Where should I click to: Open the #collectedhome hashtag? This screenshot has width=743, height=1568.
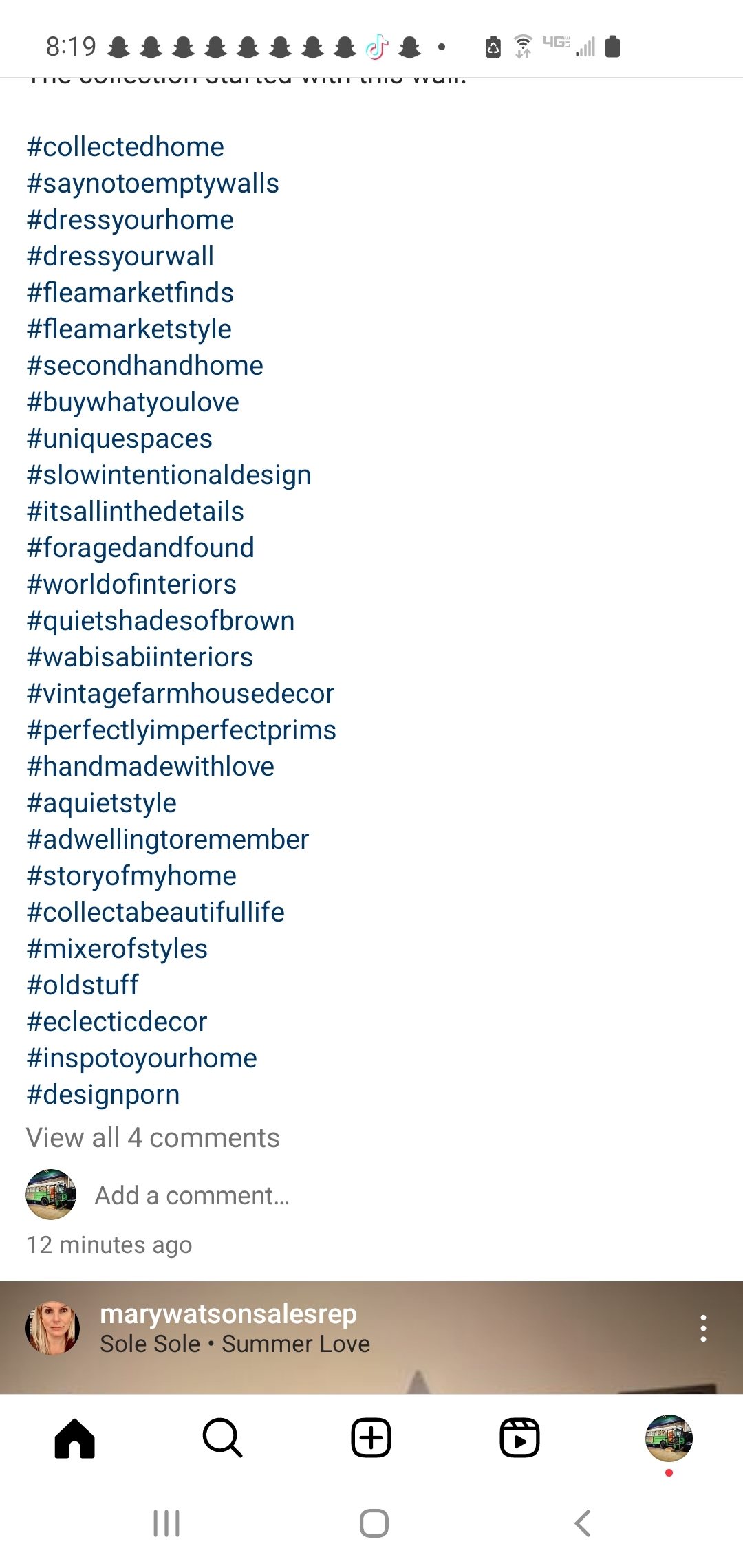pyautogui.click(x=125, y=147)
